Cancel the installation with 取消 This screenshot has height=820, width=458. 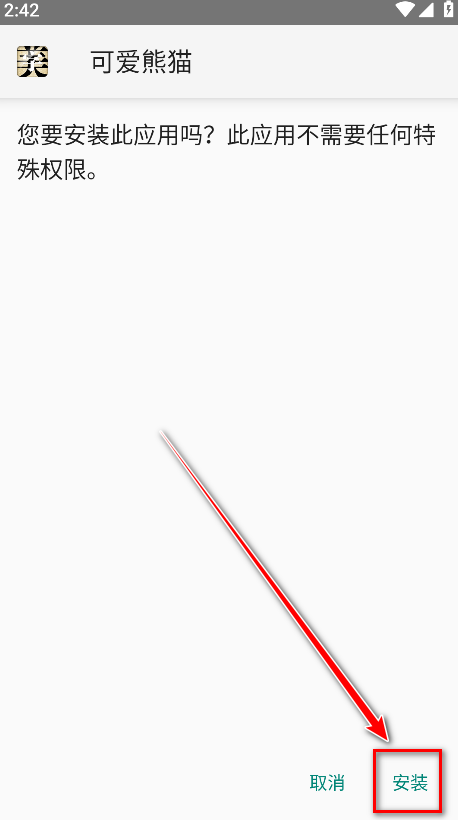tap(327, 783)
